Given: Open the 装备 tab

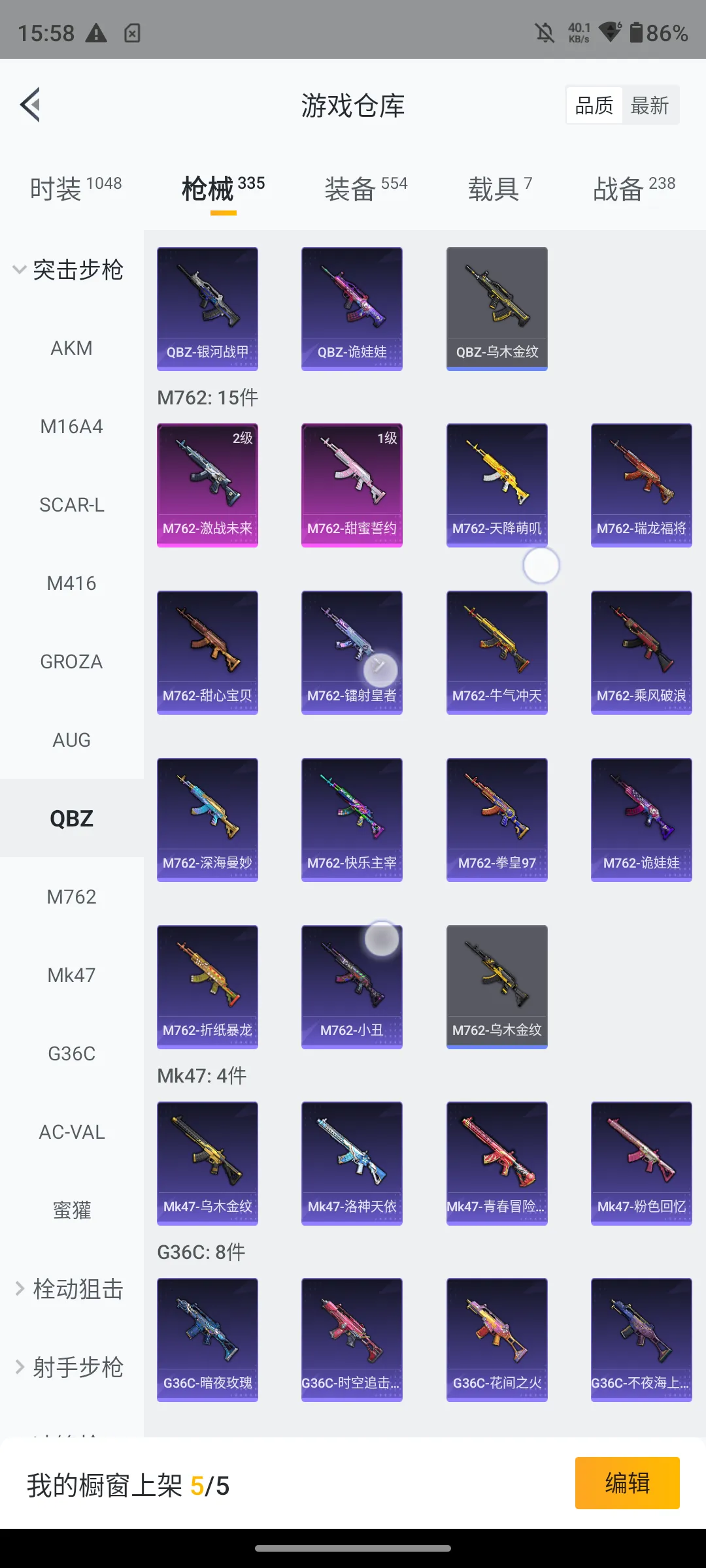Looking at the screenshot, I should pyautogui.click(x=366, y=188).
